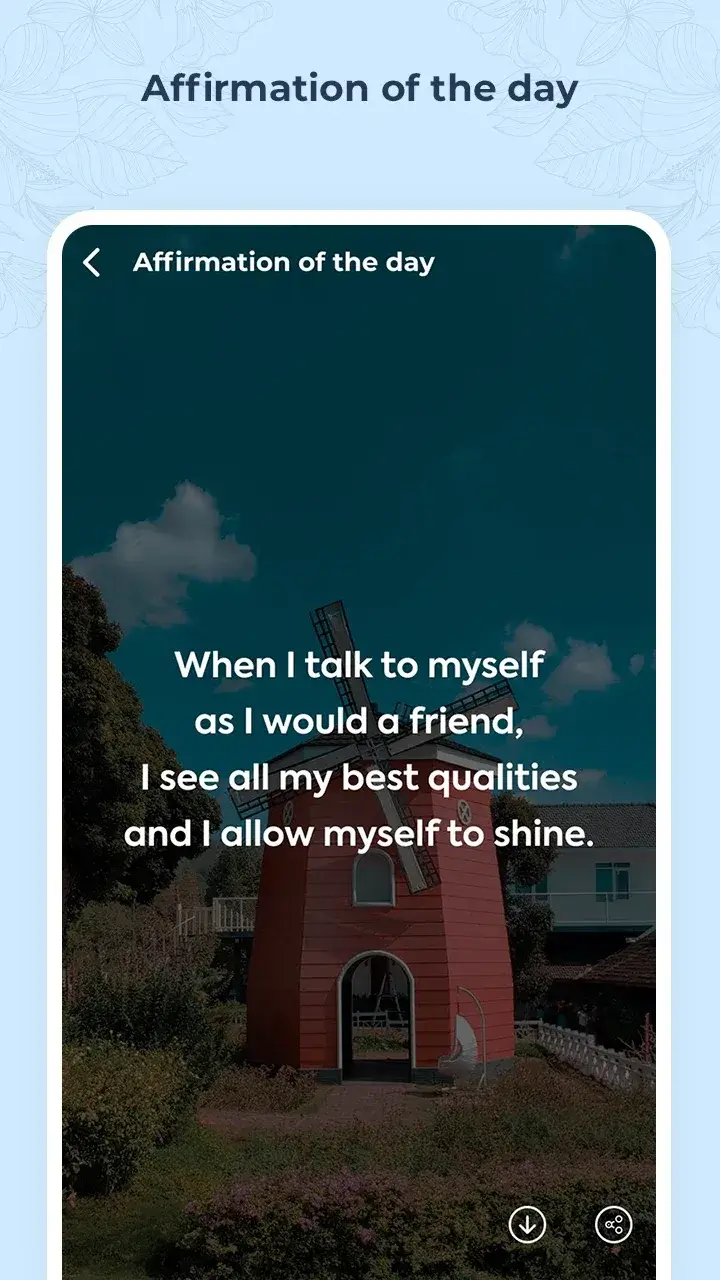Select the 'Affirmation of the day' header bar
Viewport: 720px width, 1280px height.
click(285, 263)
